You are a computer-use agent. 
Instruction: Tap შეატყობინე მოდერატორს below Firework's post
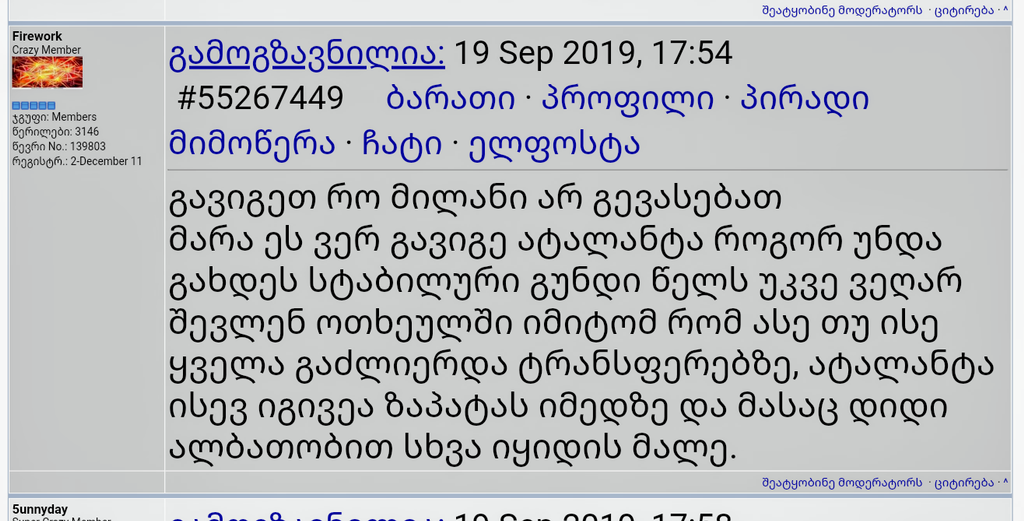point(842,482)
